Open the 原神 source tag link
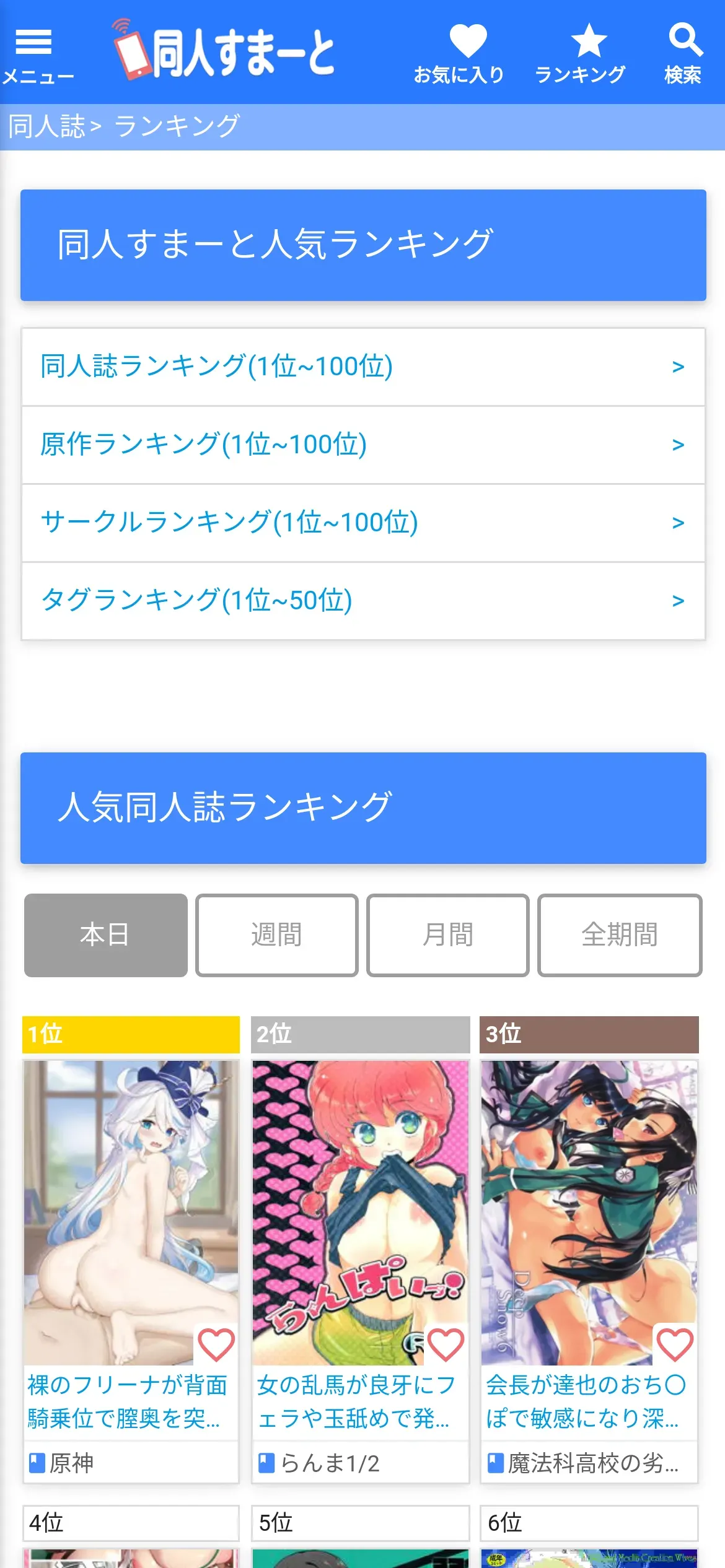Image resolution: width=725 pixels, height=1568 pixels. (x=62, y=1463)
